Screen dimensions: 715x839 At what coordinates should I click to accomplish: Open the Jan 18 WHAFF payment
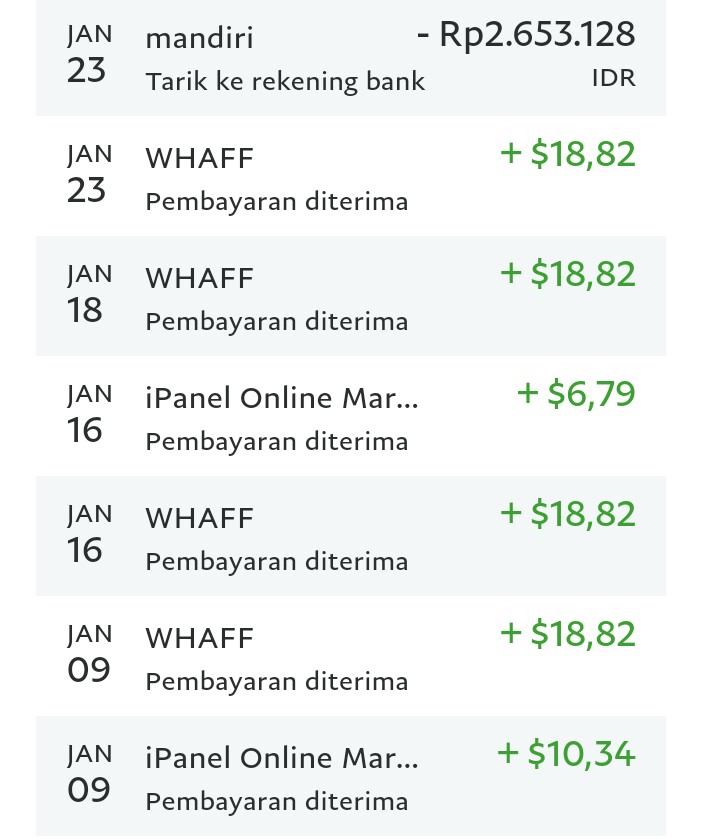[x=350, y=296]
